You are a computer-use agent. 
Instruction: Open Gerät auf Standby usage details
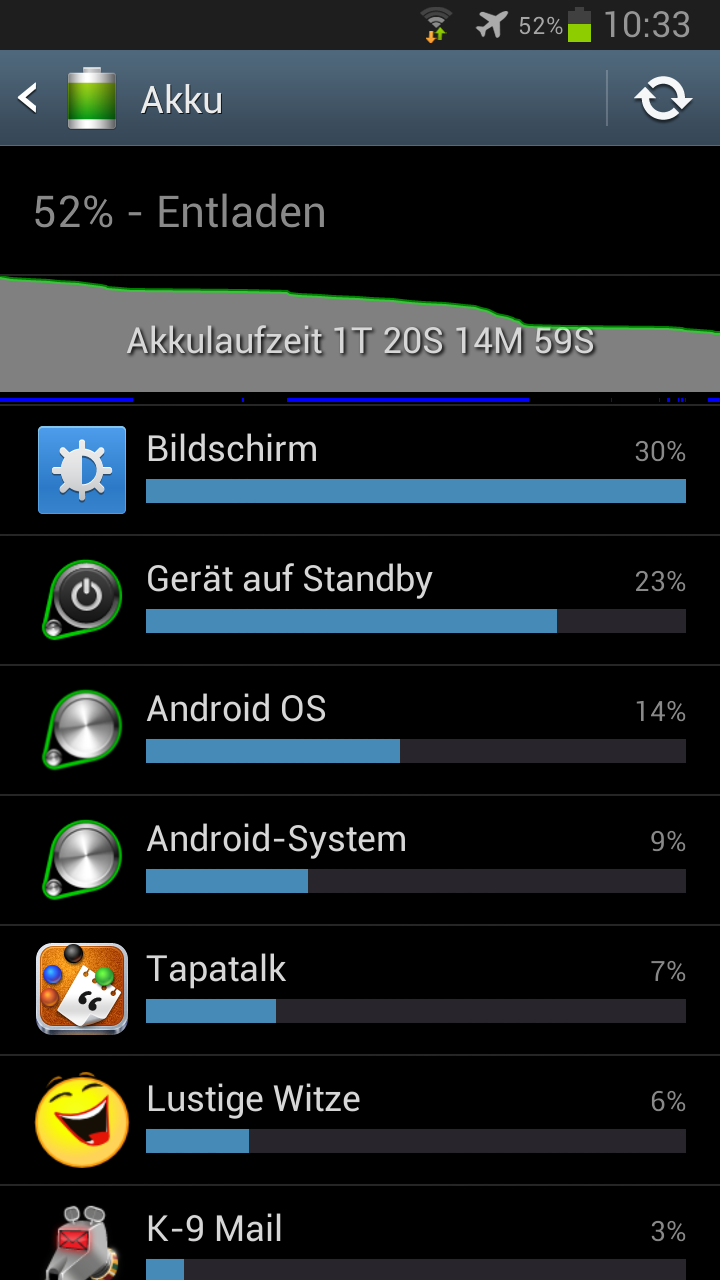pyautogui.click(x=360, y=600)
